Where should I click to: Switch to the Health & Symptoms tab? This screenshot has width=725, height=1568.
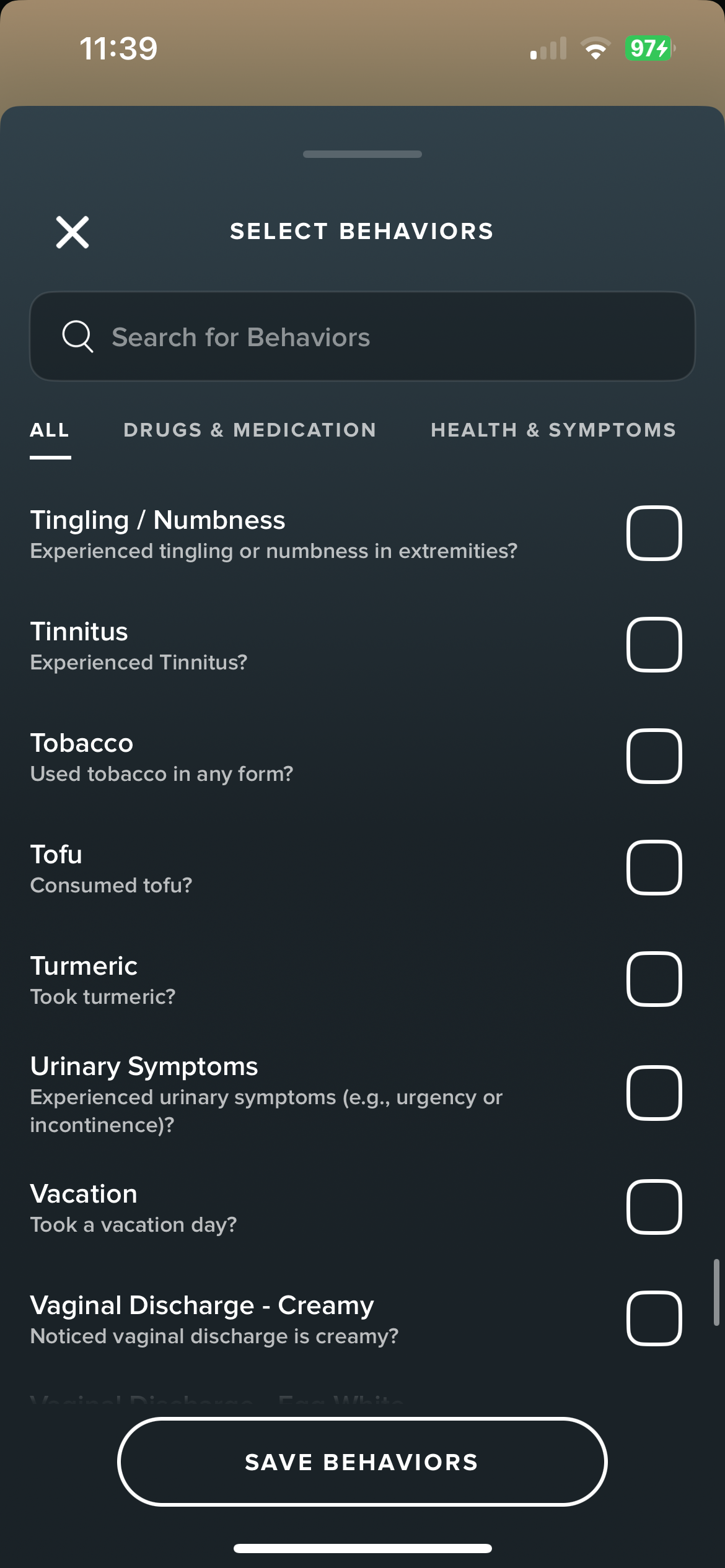(x=553, y=430)
